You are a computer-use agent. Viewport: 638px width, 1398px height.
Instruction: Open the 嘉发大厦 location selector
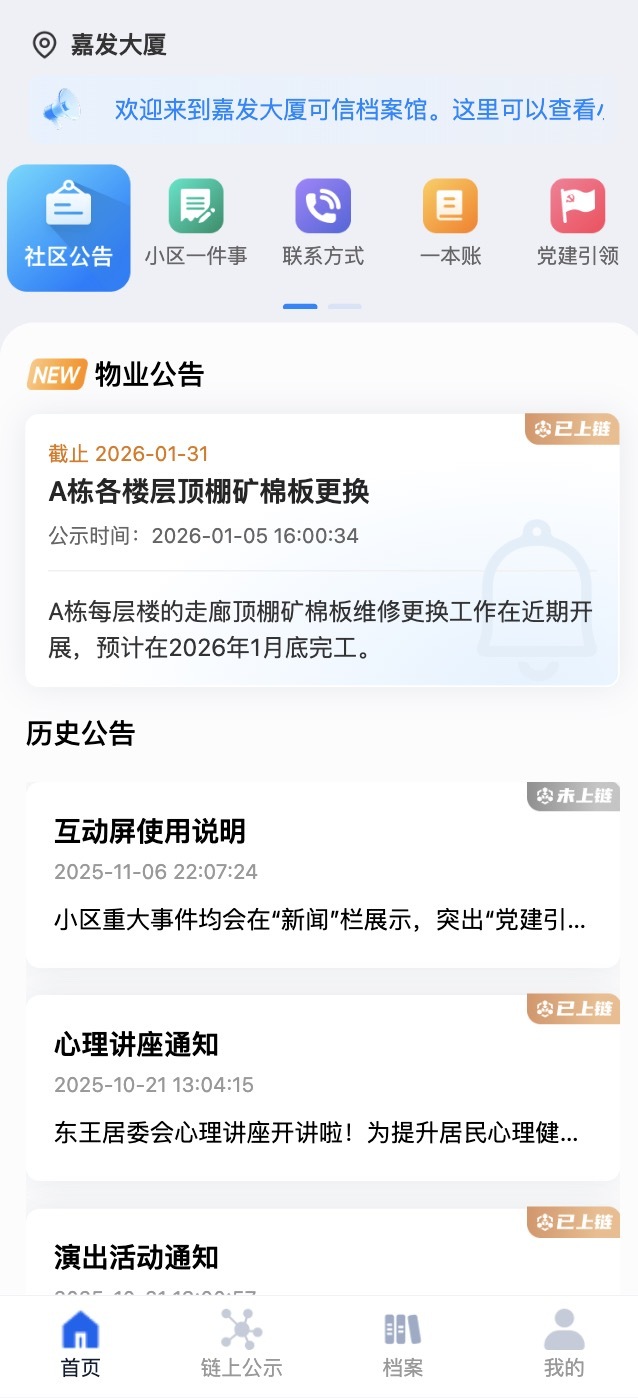tap(100, 45)
